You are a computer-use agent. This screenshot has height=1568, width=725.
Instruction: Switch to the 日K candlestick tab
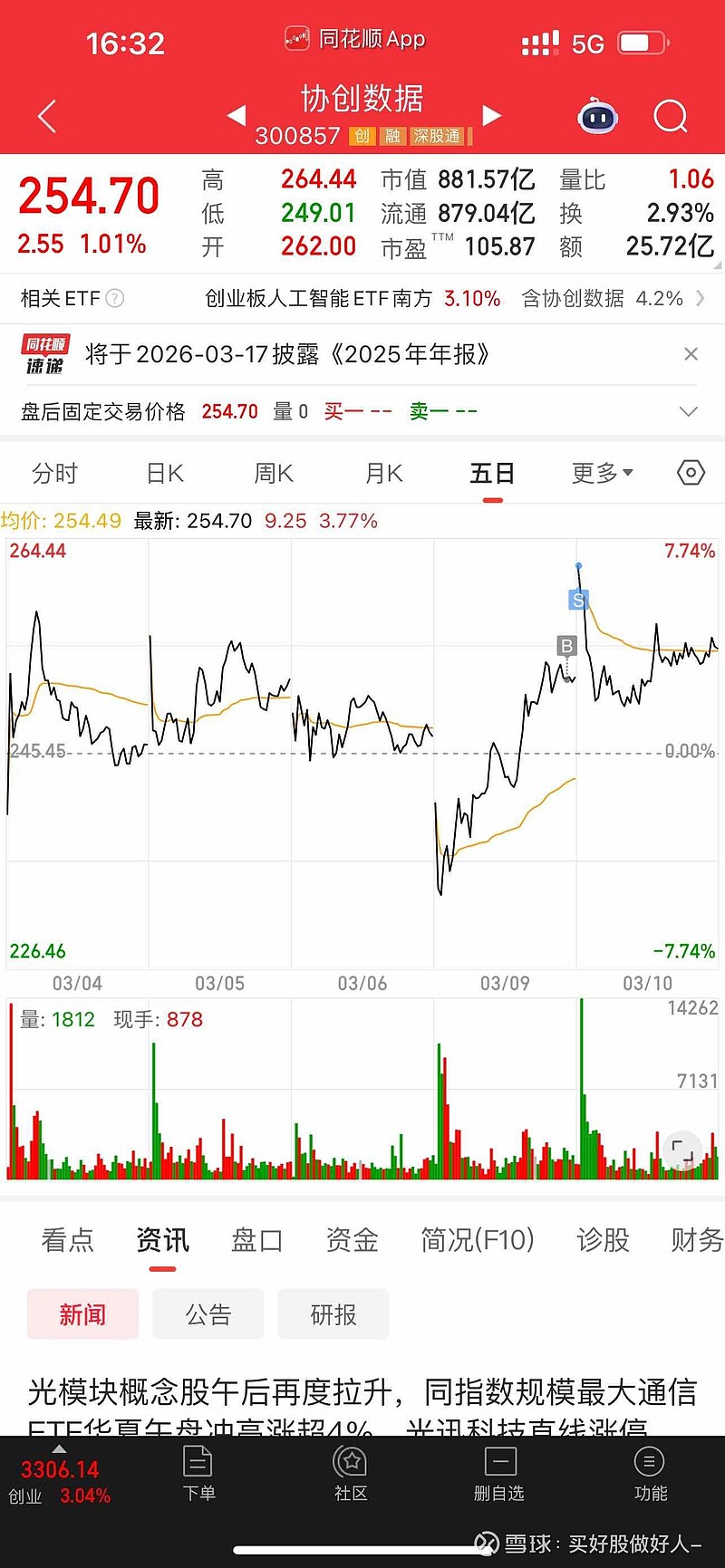163,472
